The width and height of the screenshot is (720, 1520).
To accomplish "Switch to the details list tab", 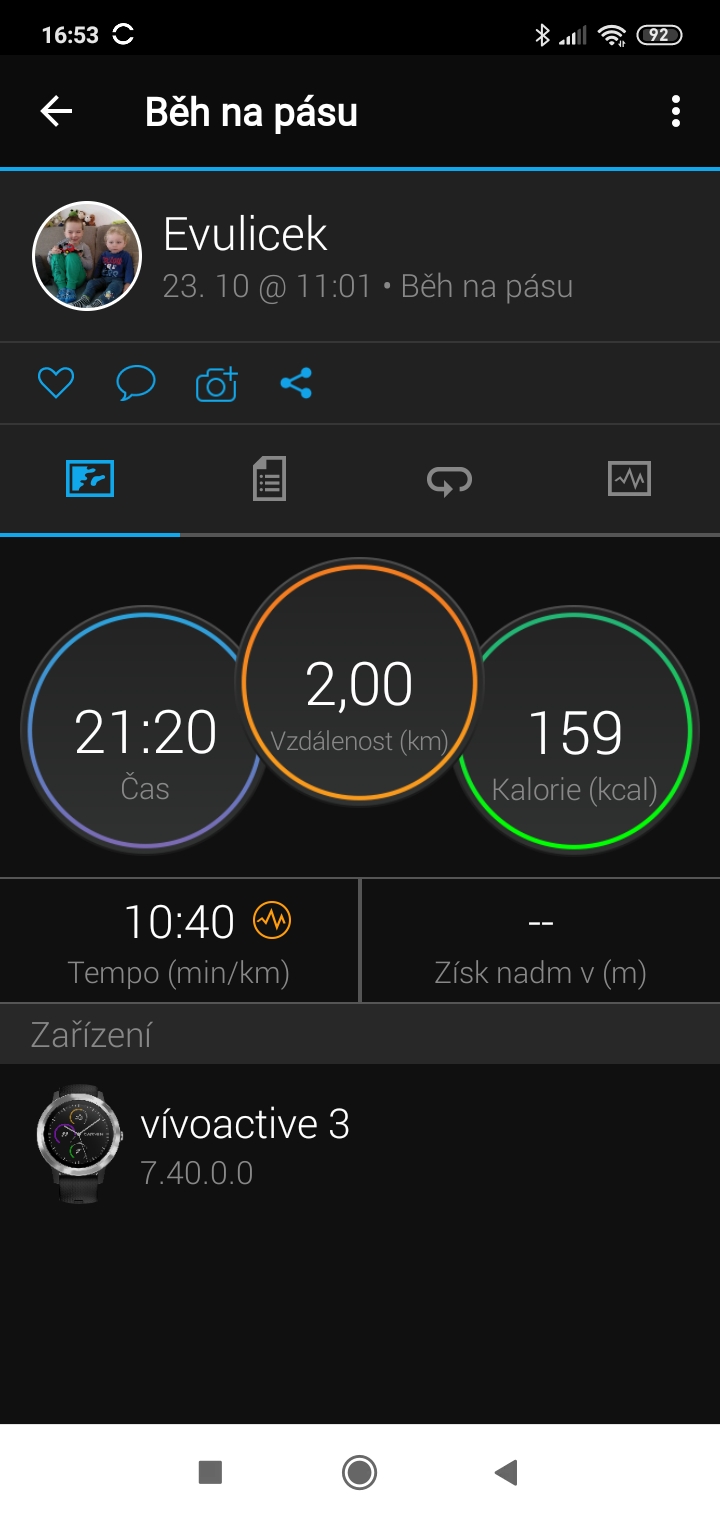I will click(x=269, y=479).
